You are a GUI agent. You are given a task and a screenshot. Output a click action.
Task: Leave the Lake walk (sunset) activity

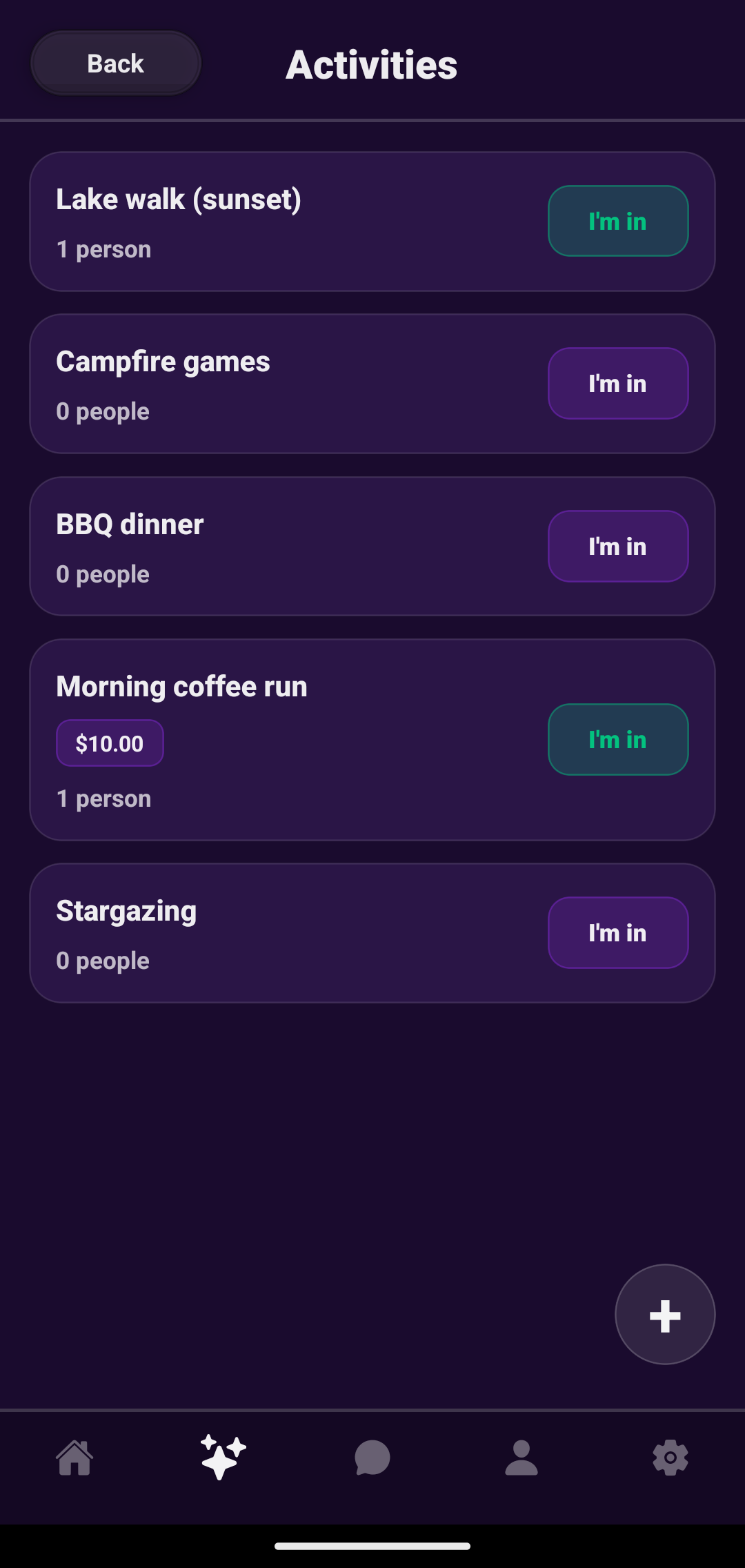(x=617, y=221)
